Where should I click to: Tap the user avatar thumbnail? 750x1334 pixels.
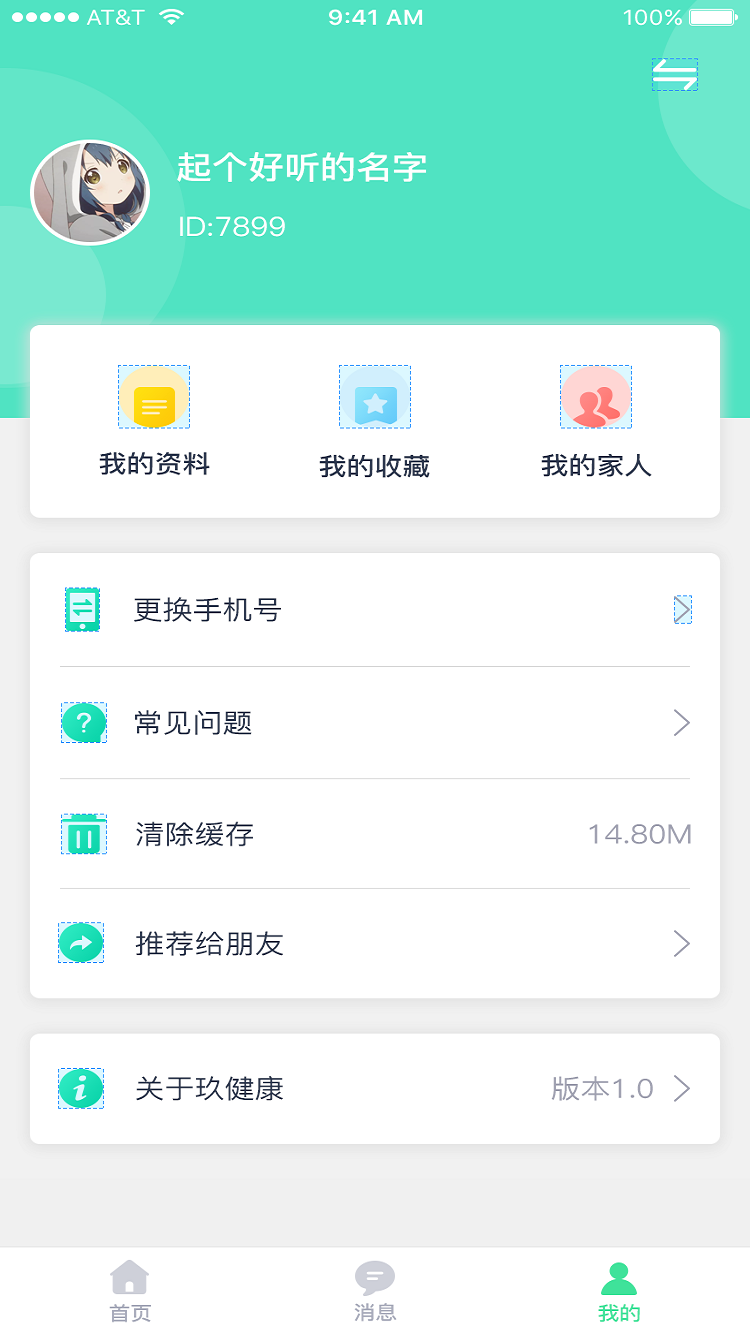90,191
